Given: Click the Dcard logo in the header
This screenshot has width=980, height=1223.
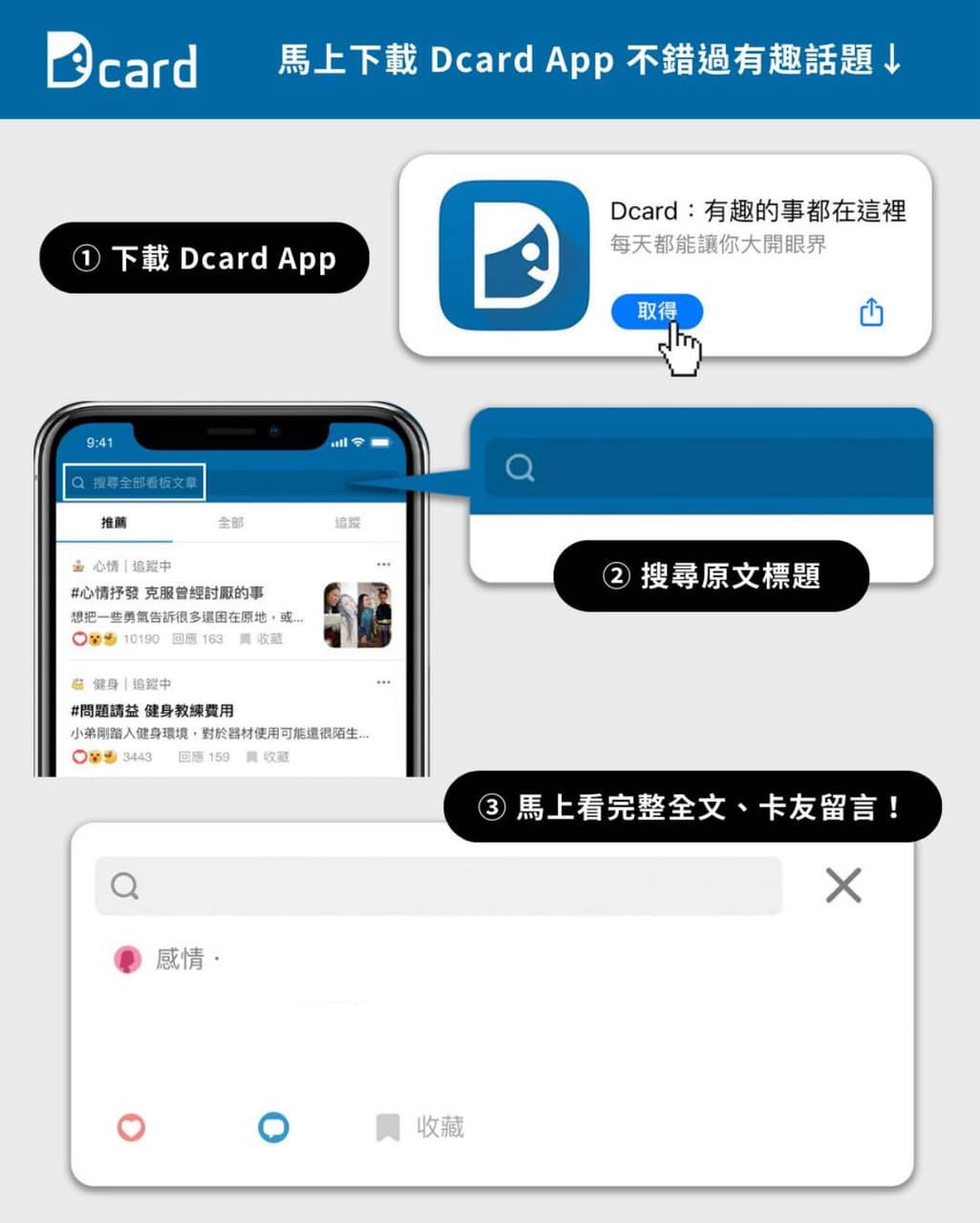Looking at the screenshot, I should pyautogui.click(x=122, y=59).
